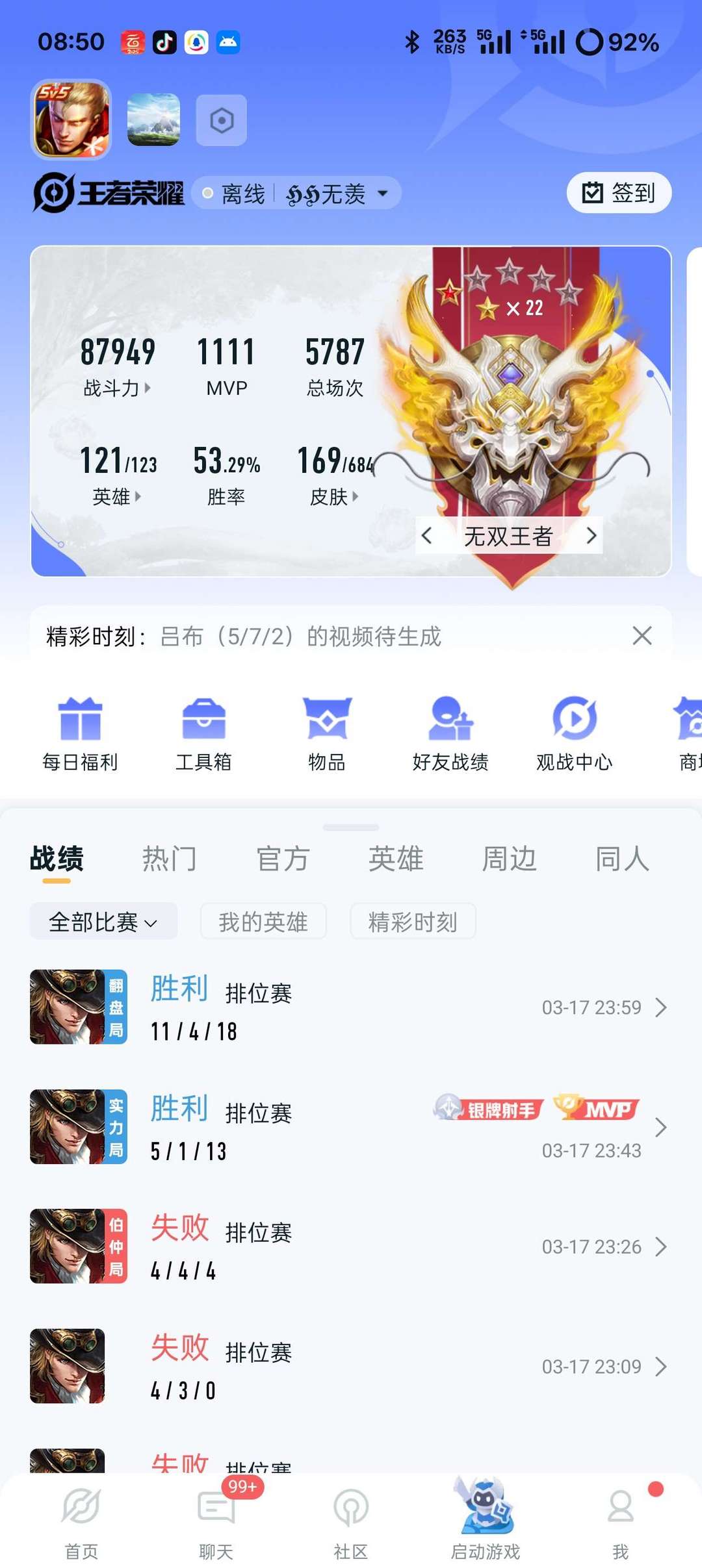Open 物品 items

[327, 734]
